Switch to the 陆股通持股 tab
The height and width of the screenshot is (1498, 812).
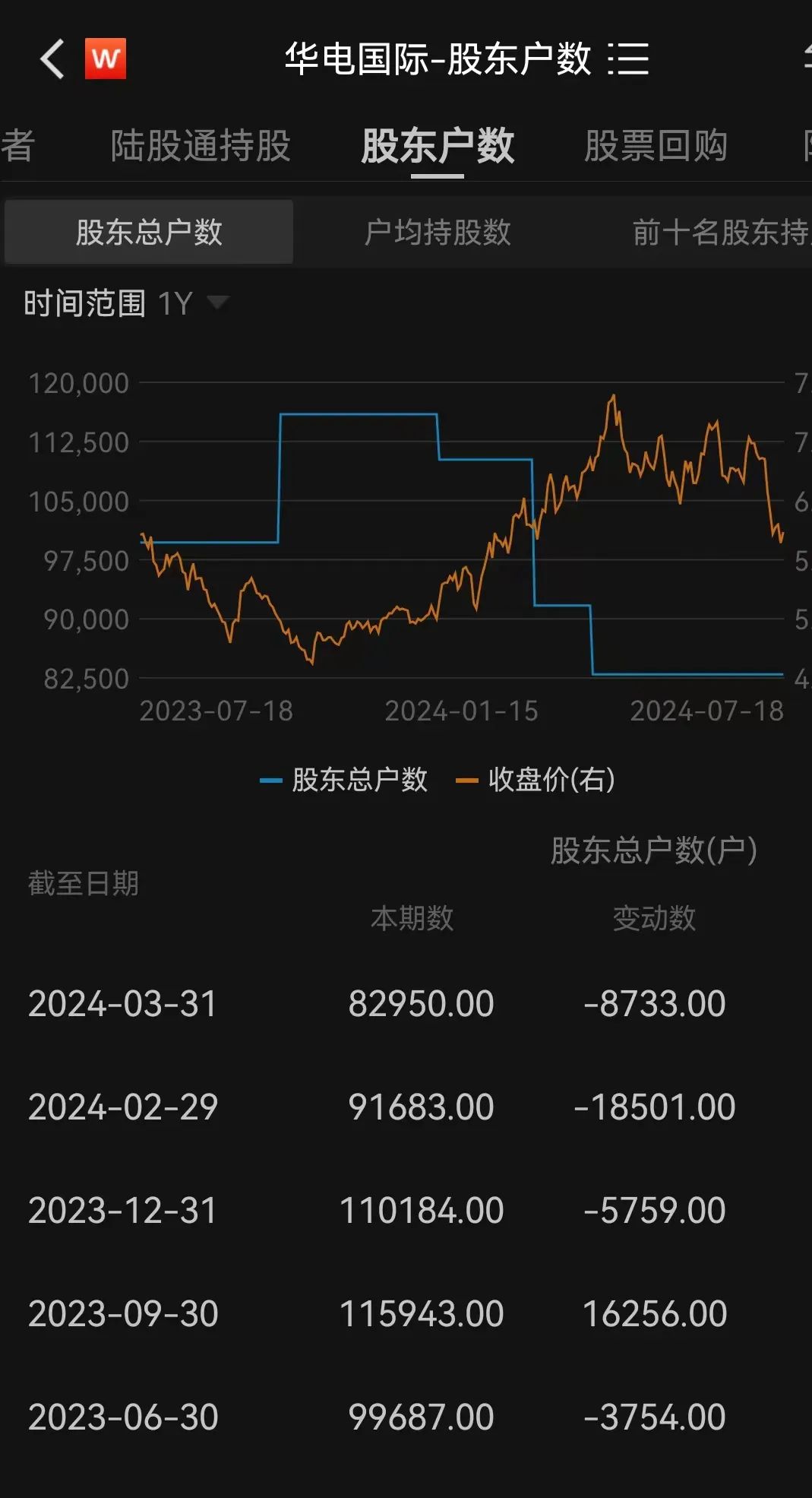pyautogui.click(x=200, y=146)
